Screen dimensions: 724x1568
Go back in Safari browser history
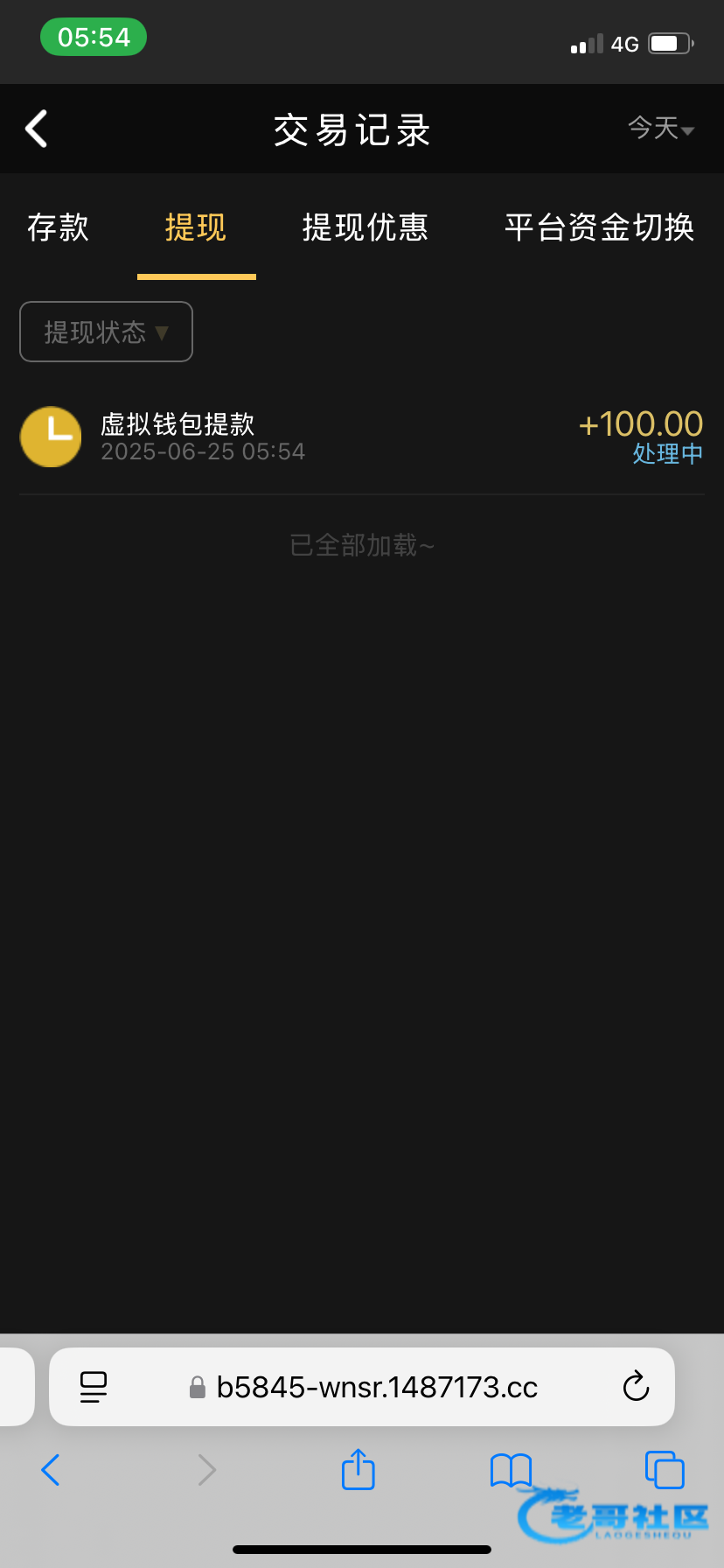tap(51, 1470)
